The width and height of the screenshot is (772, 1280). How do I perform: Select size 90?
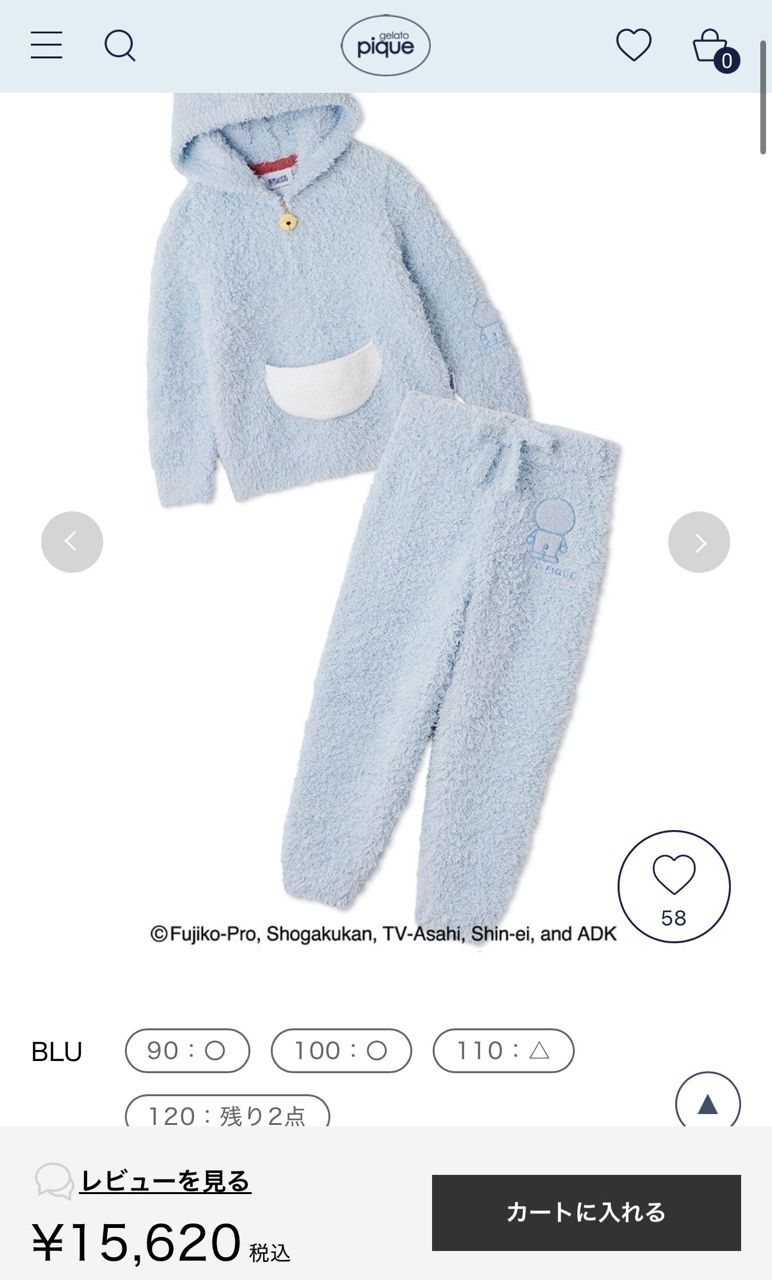click(x=187, y=1051)
